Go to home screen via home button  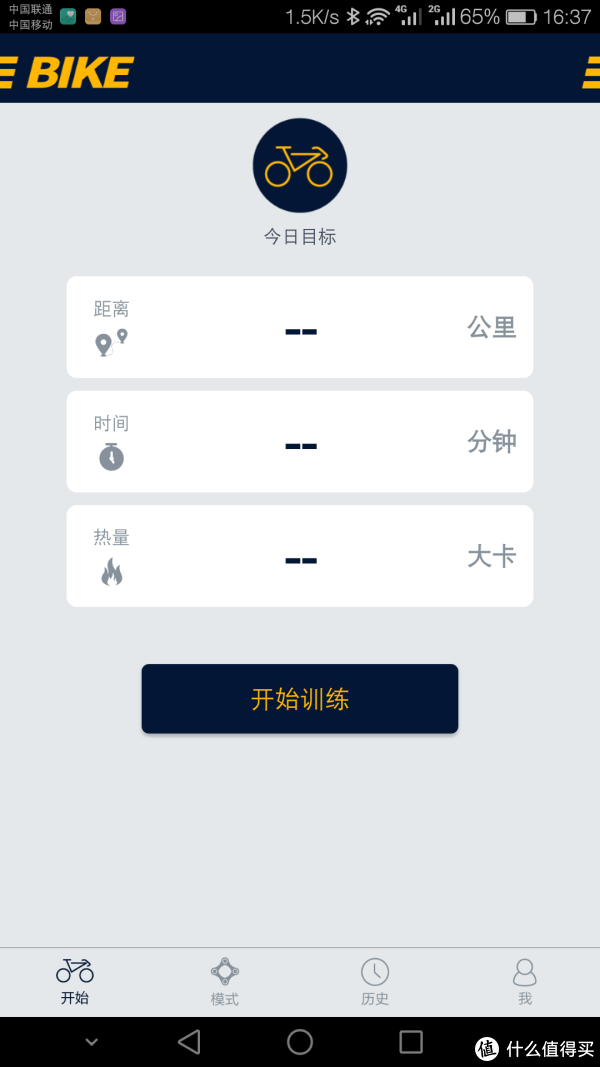pyautogui.click(x=299, y=1042)
